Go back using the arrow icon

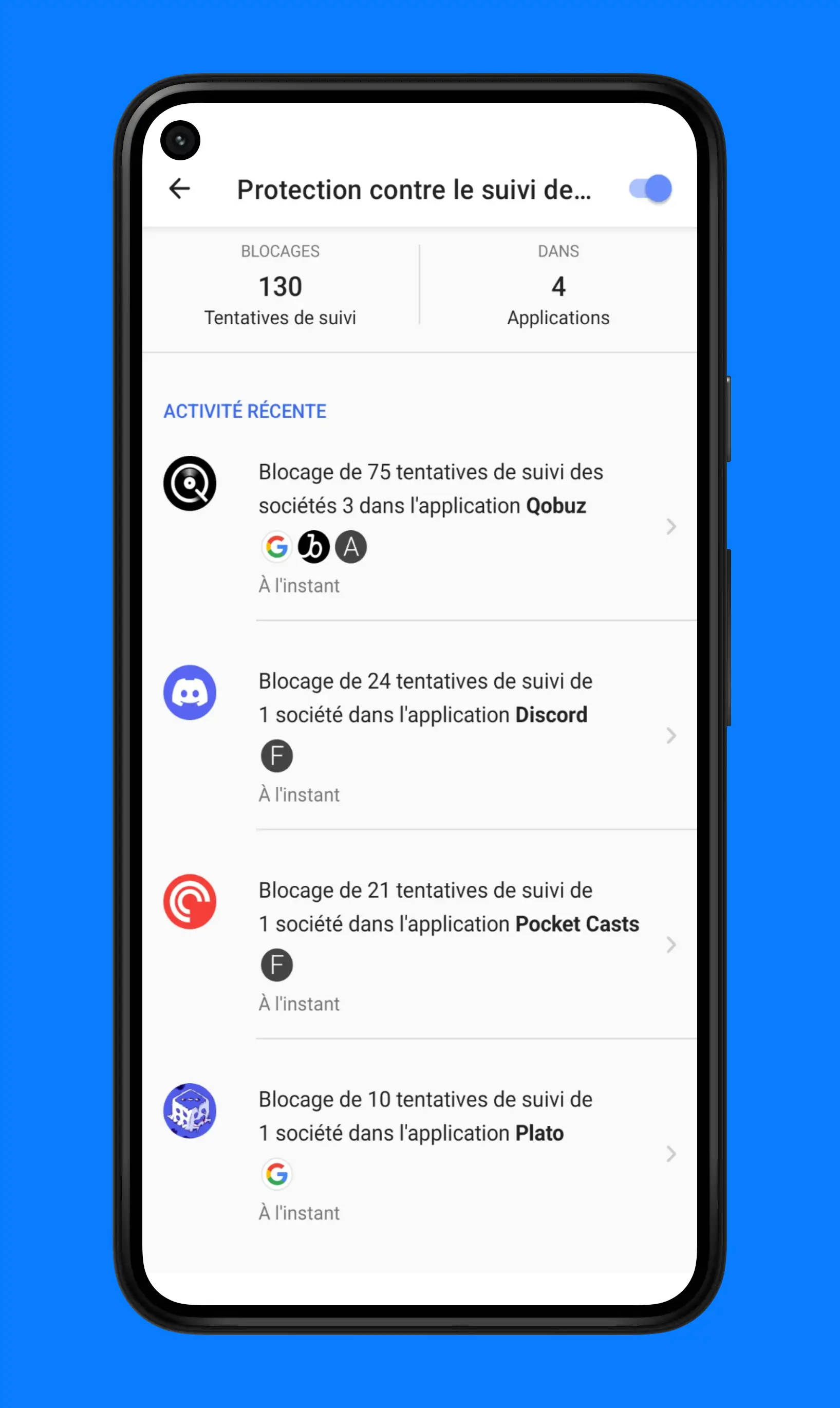(179, 189)
